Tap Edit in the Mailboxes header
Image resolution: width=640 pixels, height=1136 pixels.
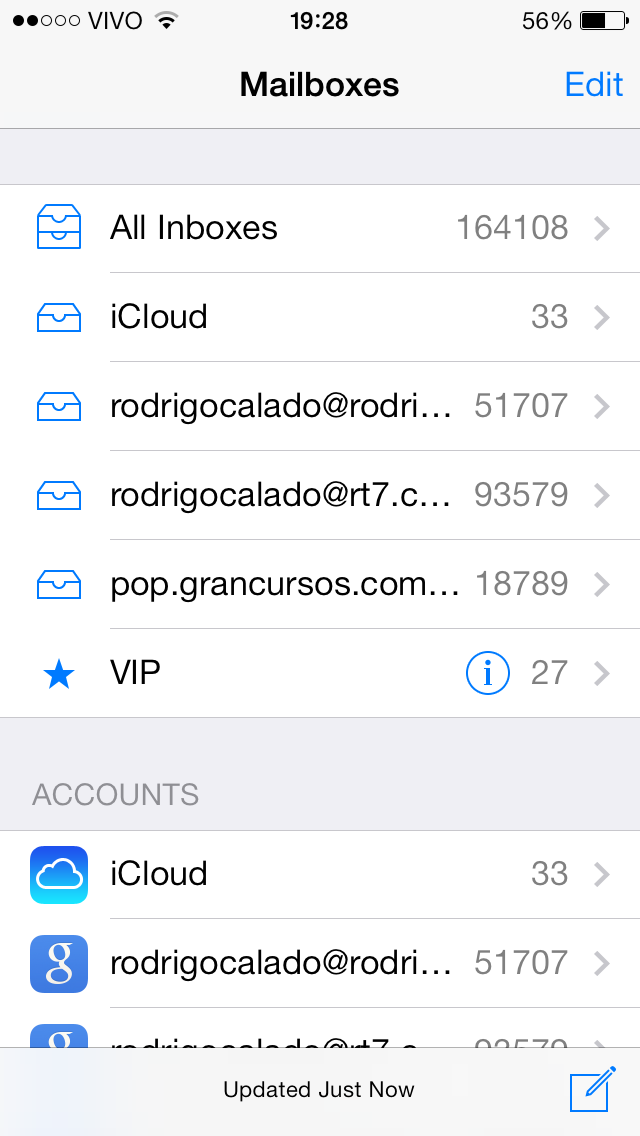point(594,85)
